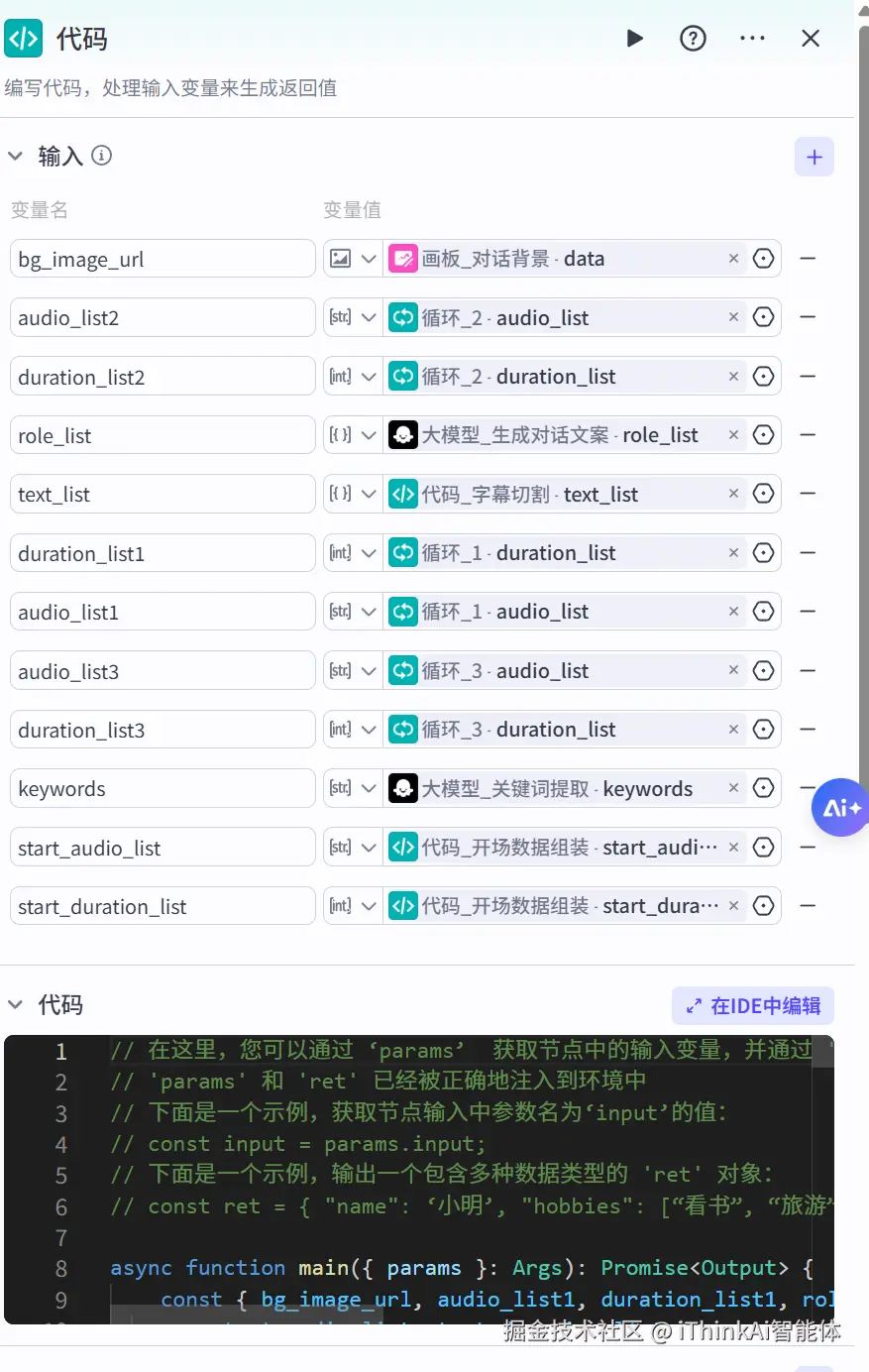Edit the bg_image_url variable name field
Viewport: 869px width, 1372px height.
[x=163, y=259]
